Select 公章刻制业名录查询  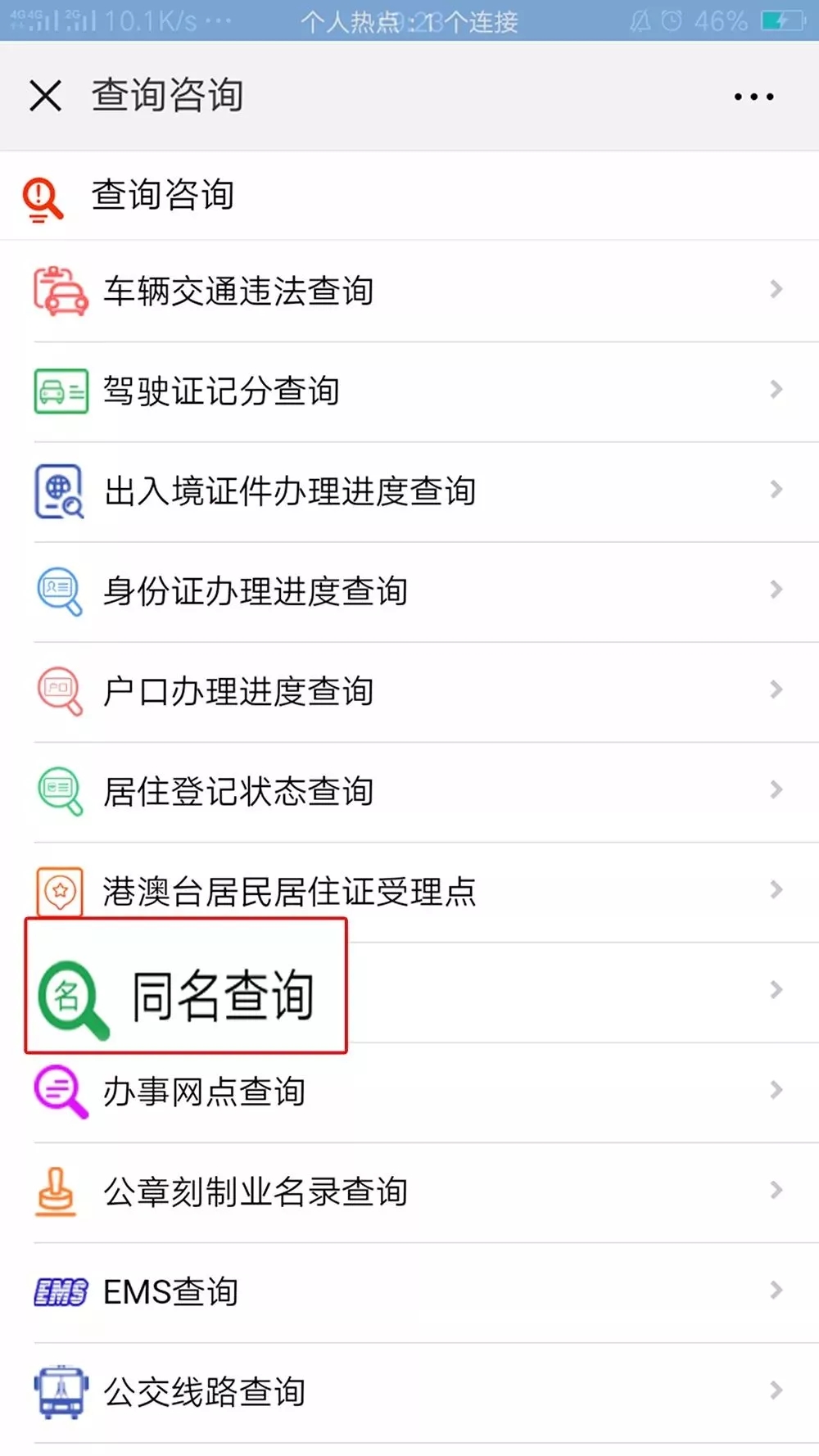pos(409,1192)
